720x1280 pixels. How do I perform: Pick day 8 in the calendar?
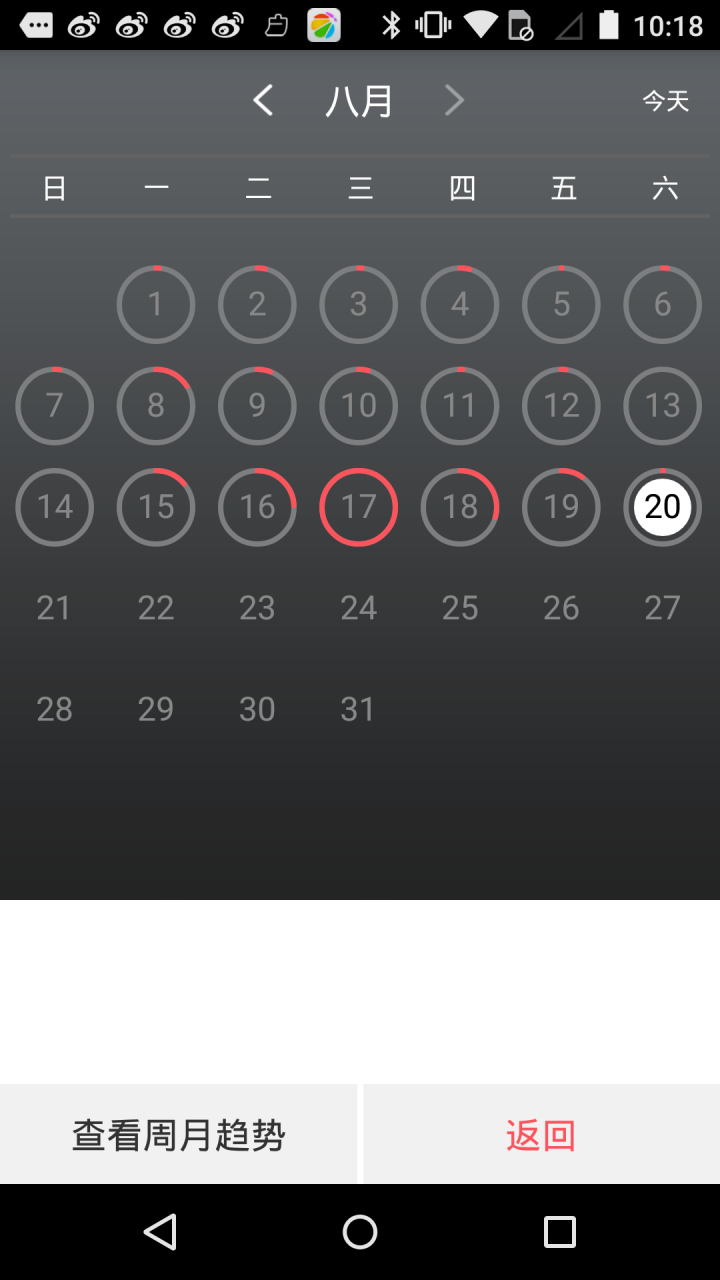click(x=156, y=406)
